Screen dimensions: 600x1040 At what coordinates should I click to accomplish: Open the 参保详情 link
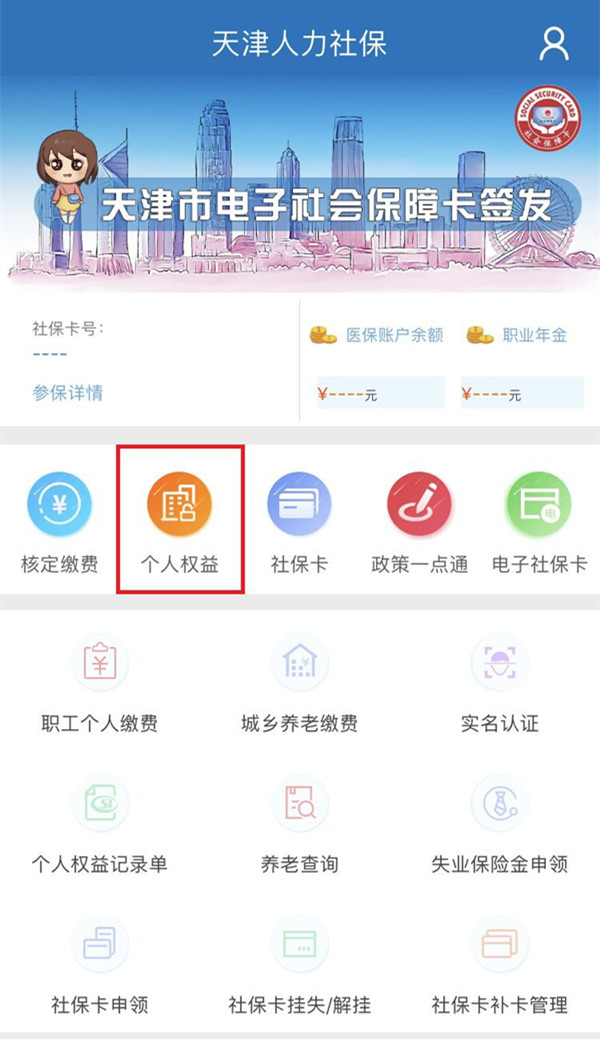67,393
